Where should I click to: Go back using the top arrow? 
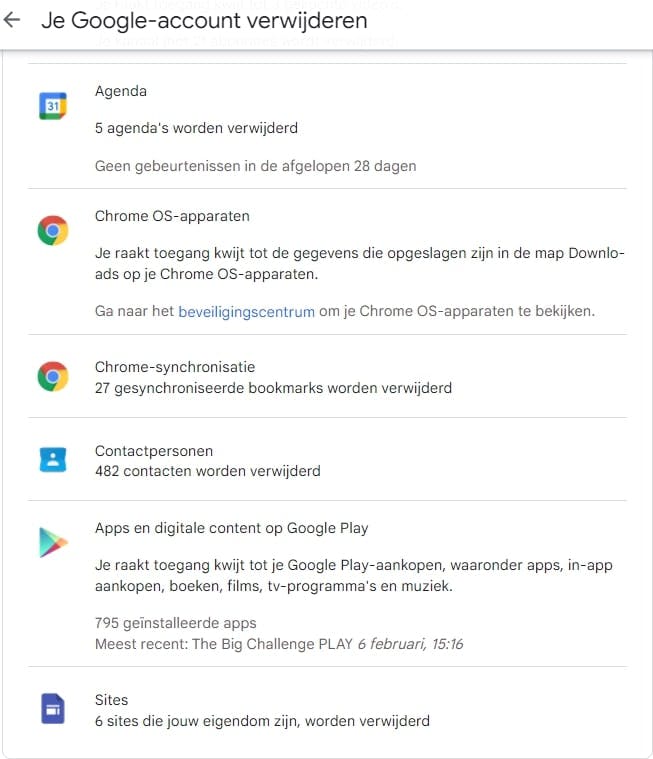(x=12, y=21)
